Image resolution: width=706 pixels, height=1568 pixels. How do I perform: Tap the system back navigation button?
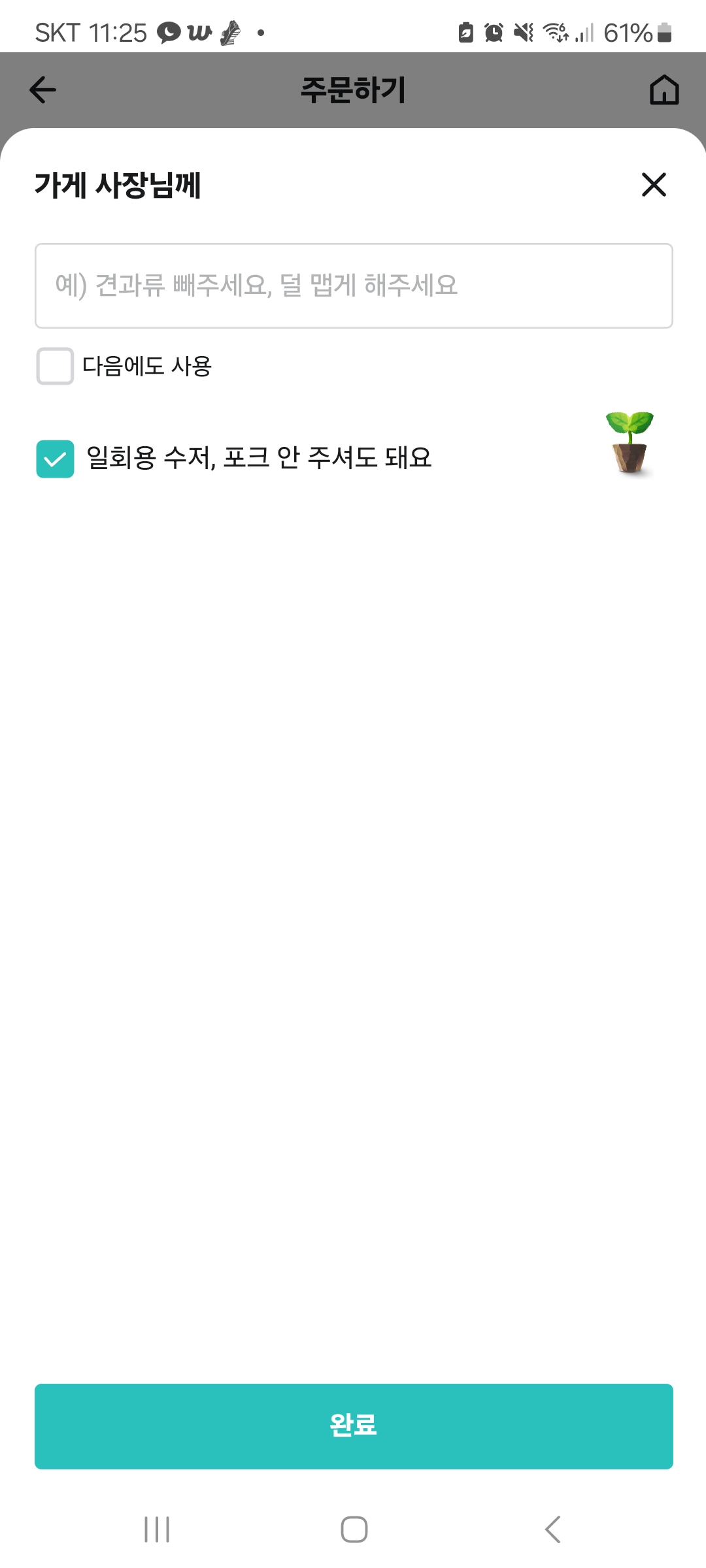point(552,1529)
